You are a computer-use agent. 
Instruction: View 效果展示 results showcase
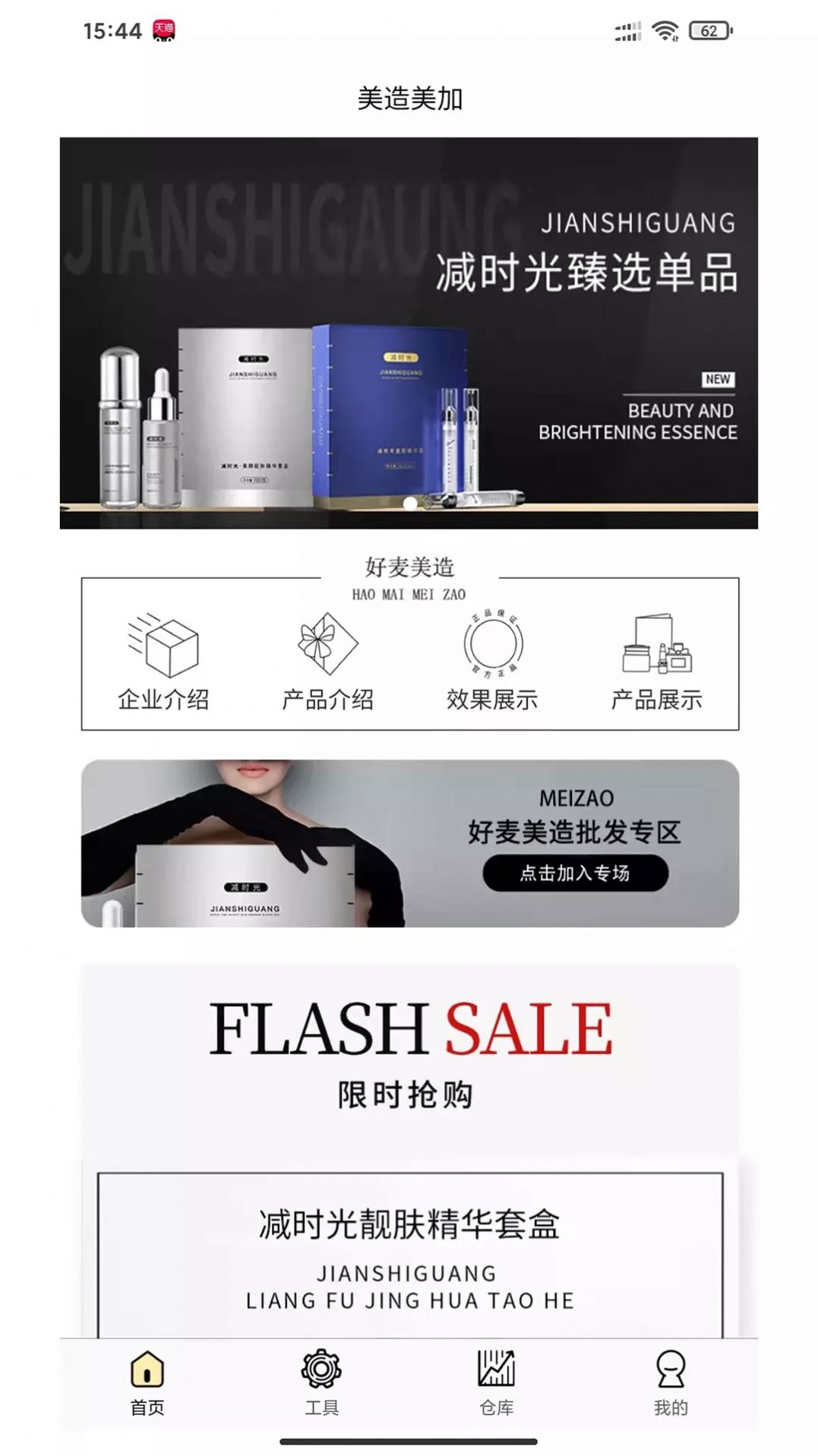pos(492,662)
